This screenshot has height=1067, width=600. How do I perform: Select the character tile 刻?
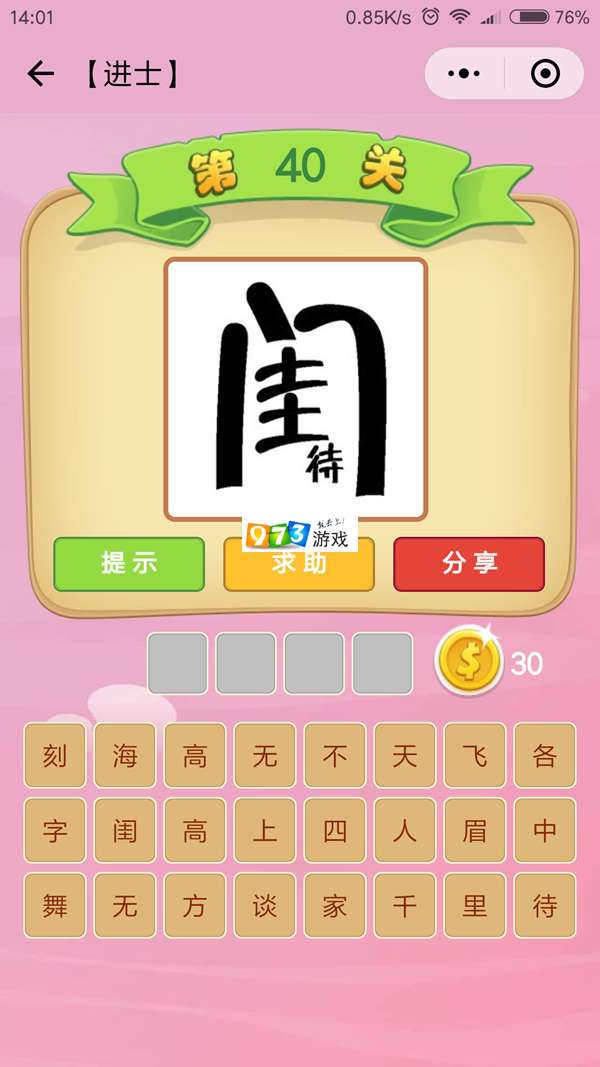pos(55,755)
